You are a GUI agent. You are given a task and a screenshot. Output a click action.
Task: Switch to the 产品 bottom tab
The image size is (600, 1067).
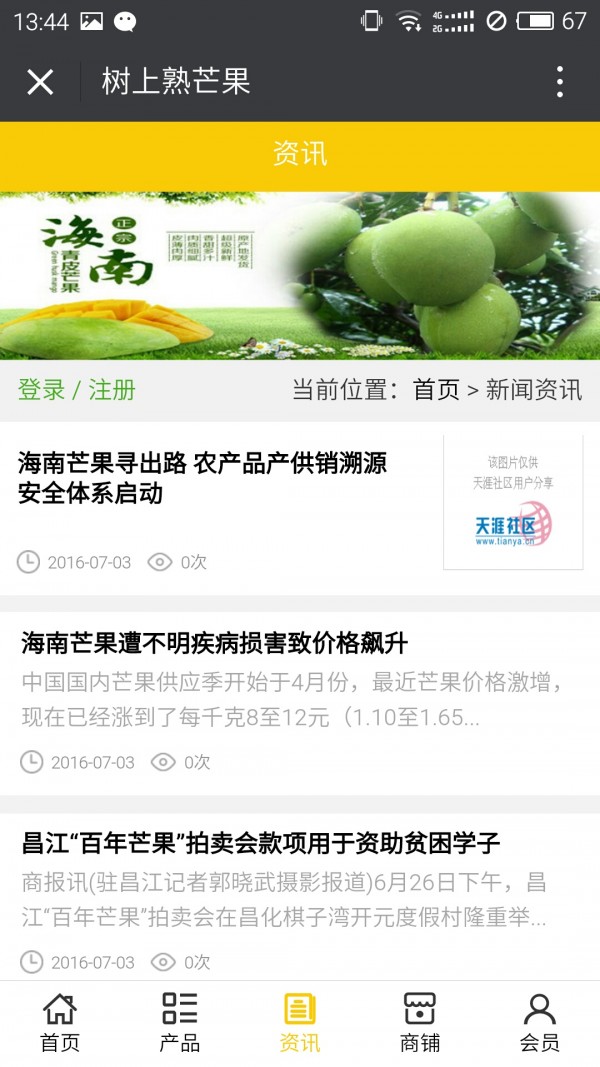(180, 1023)
